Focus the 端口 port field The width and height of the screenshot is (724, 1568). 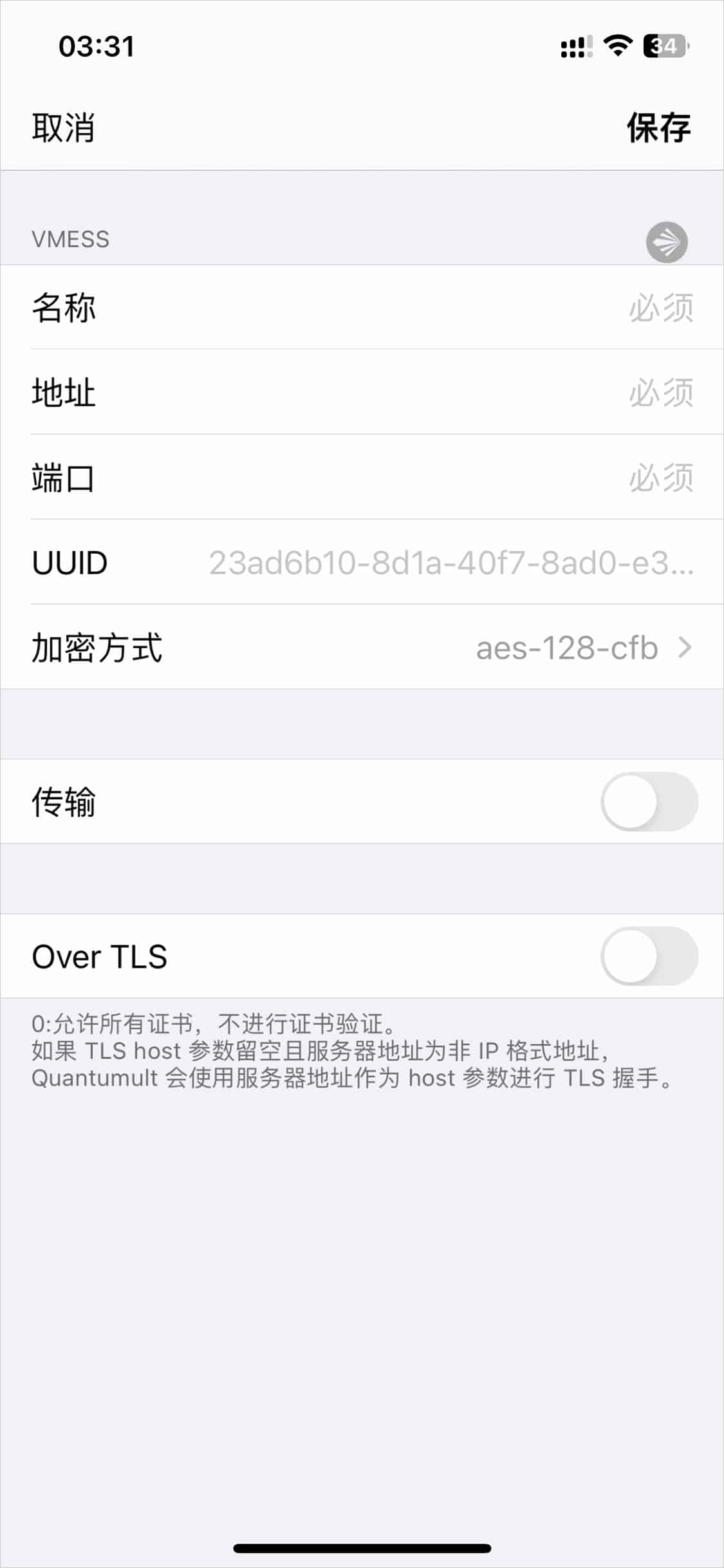click(x=362, y=477)
